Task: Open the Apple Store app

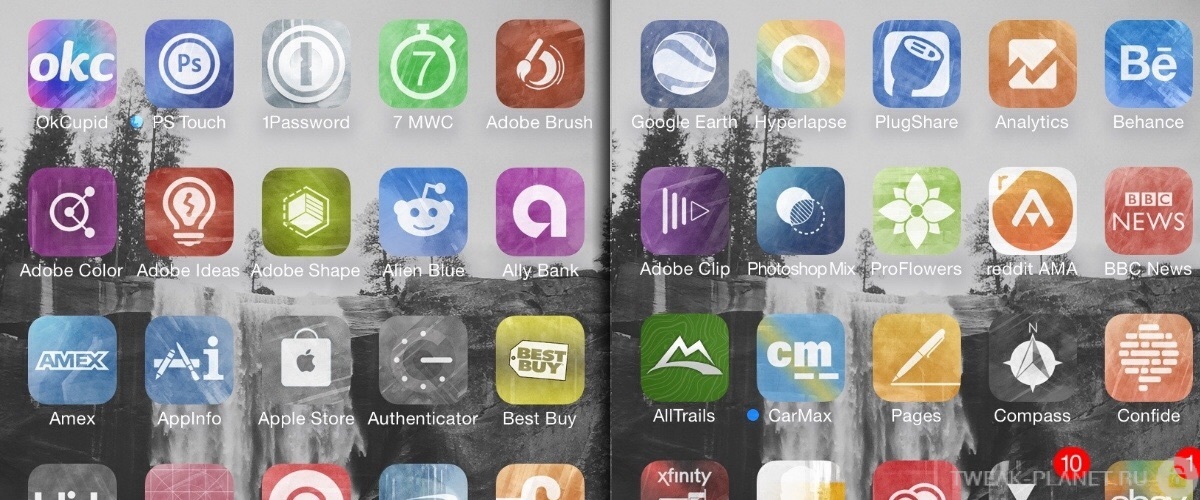Action: point(306,359)
